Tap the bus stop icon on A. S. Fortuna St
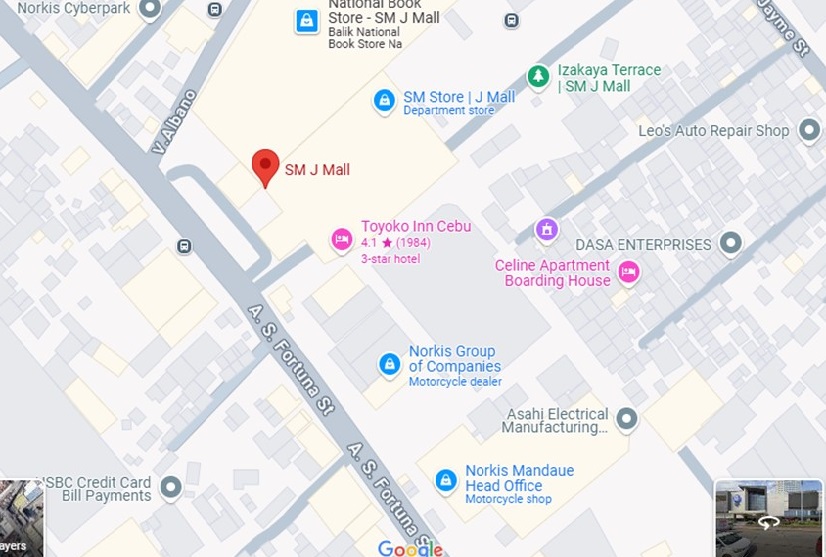826x557 pixels. pyautogui.click(x=184, y=246)
